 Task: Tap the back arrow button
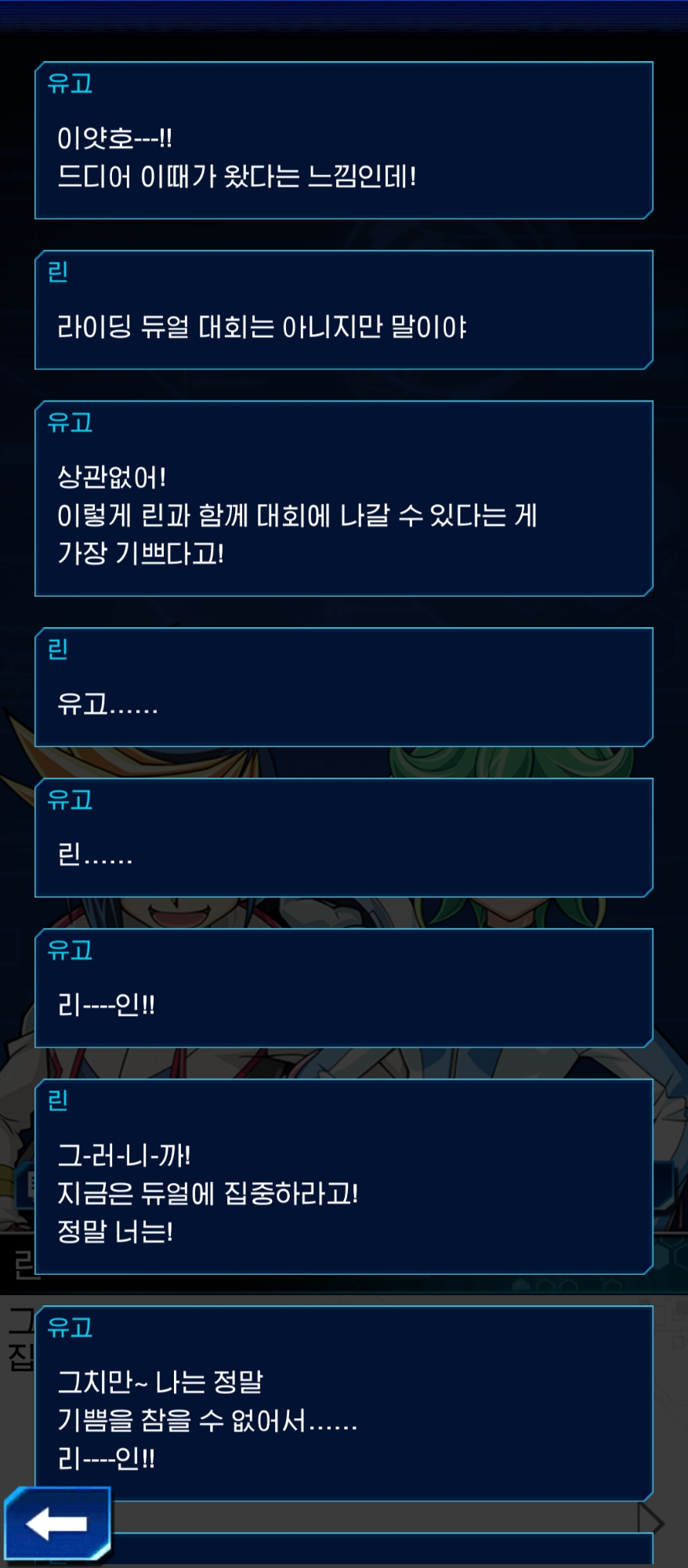[57, 1523]
